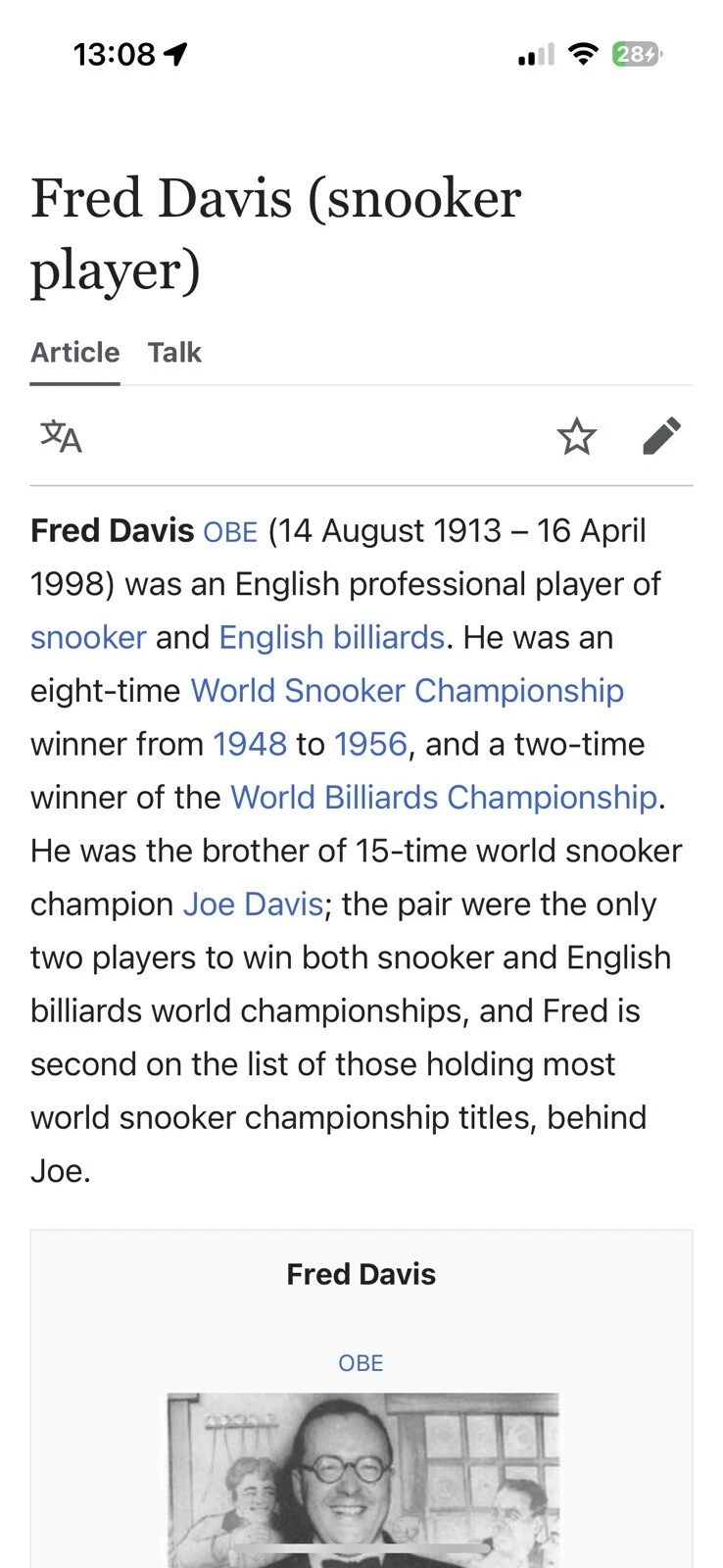
Task: Go to World Billiards Championship article
Action: [x=443, y=798]
